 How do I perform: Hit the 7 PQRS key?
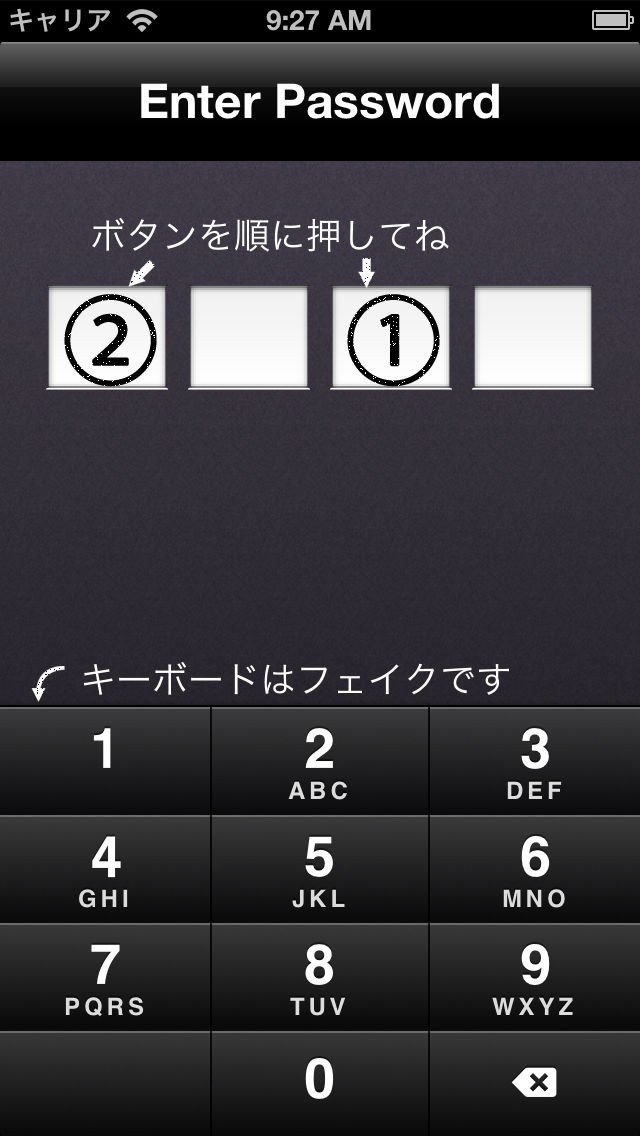coord(105,977)
